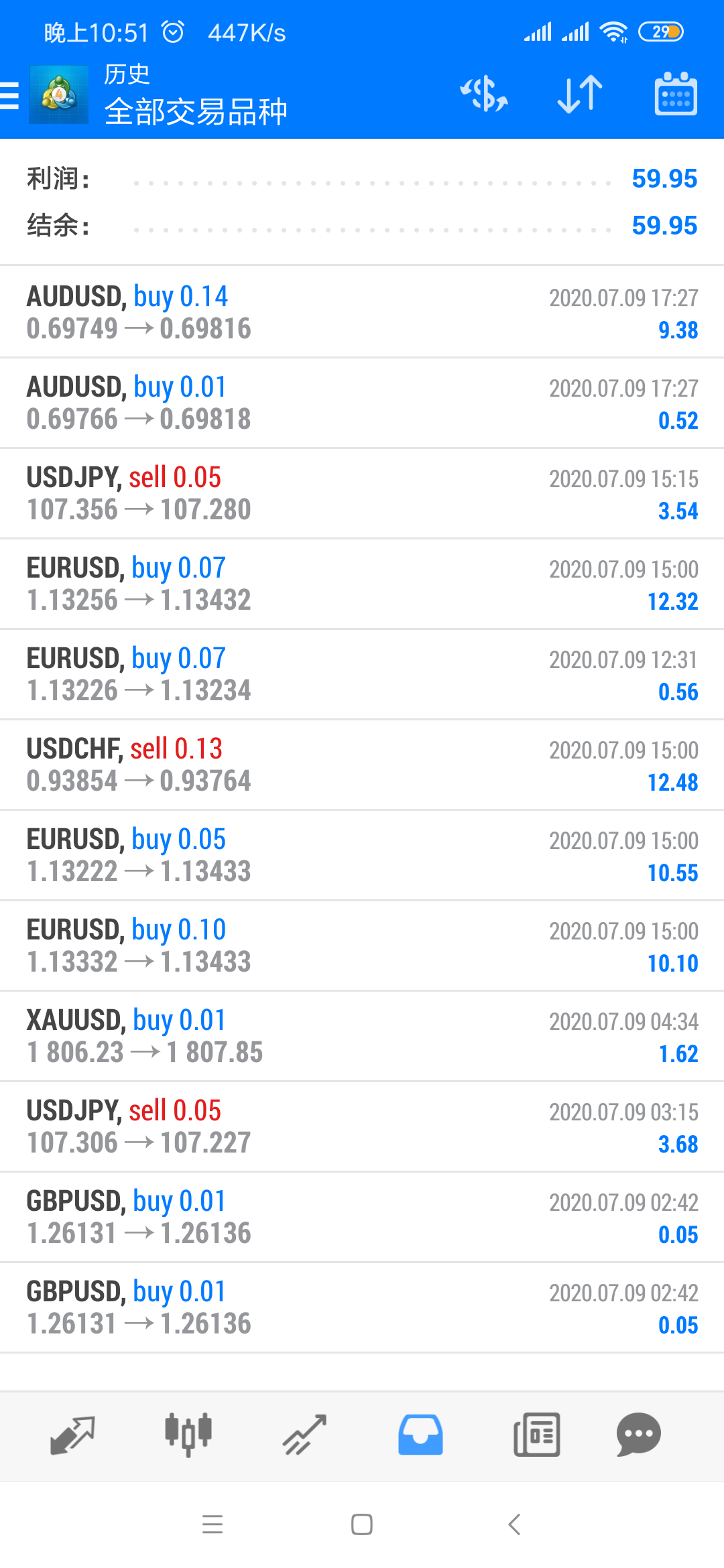
Task: Open the USDCHF sell 0.13 trade
Action: (362, 765)
